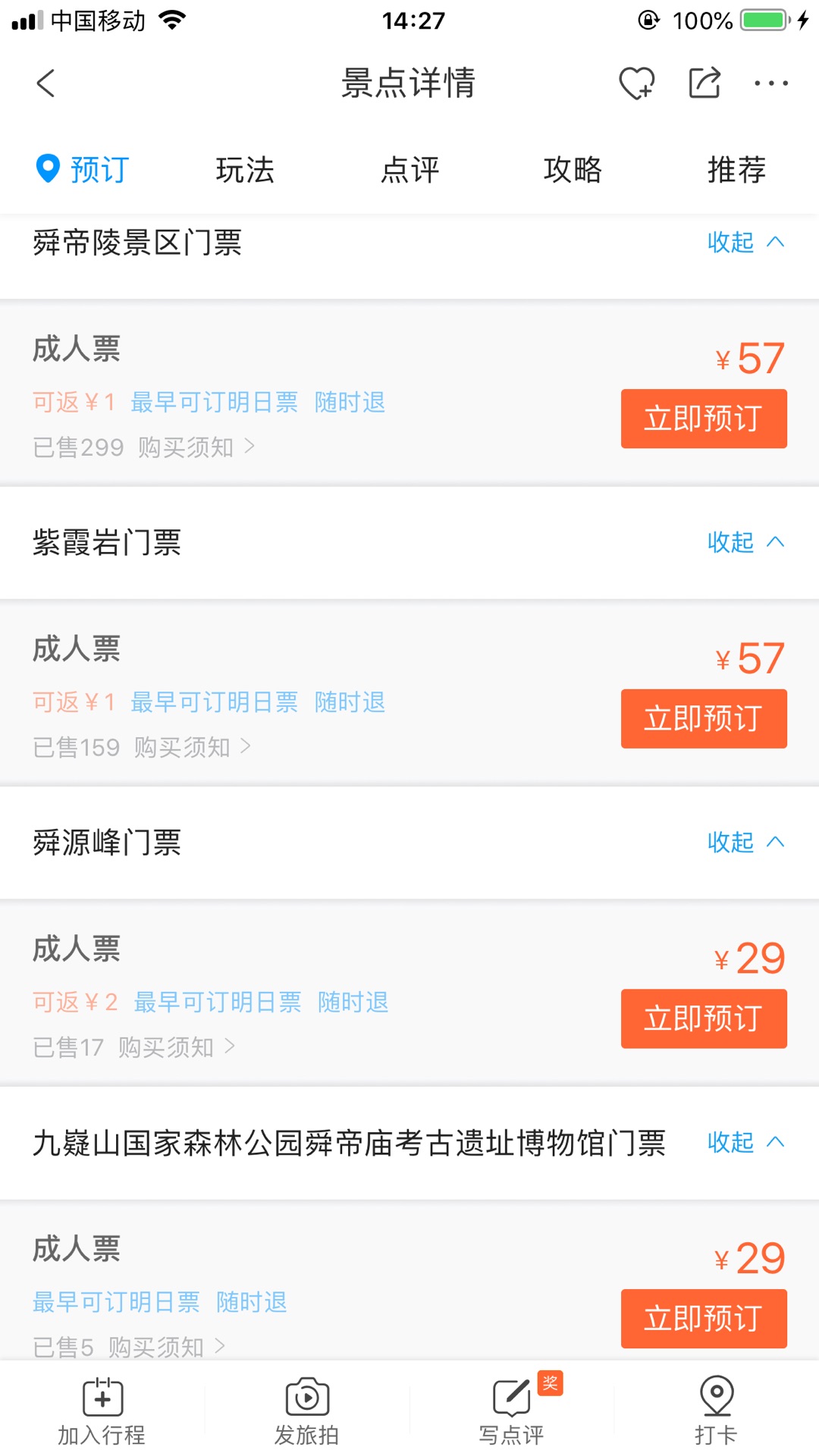Open the 攻略 tab

click(573, 170)
